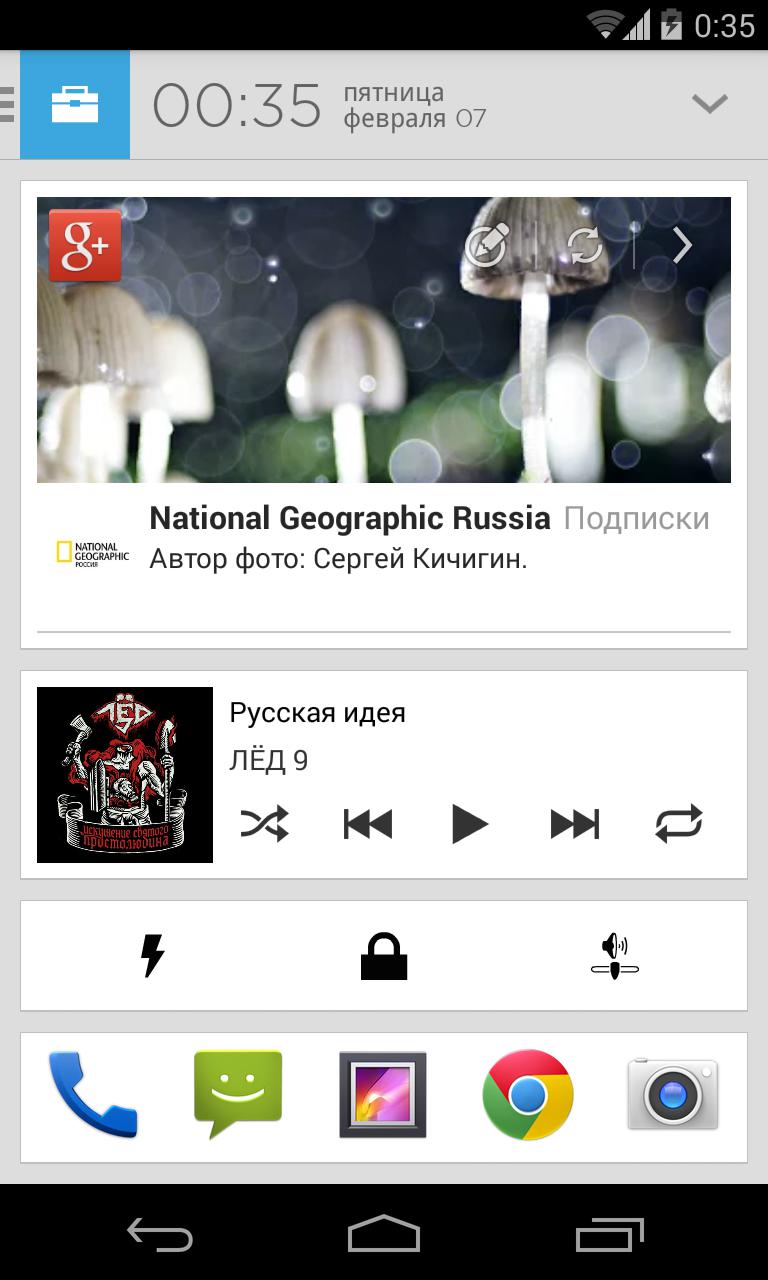The width and height of the screenshot is (768, 1280).
Task: Play the song Русская идея
Action: (x=470, y=824)
